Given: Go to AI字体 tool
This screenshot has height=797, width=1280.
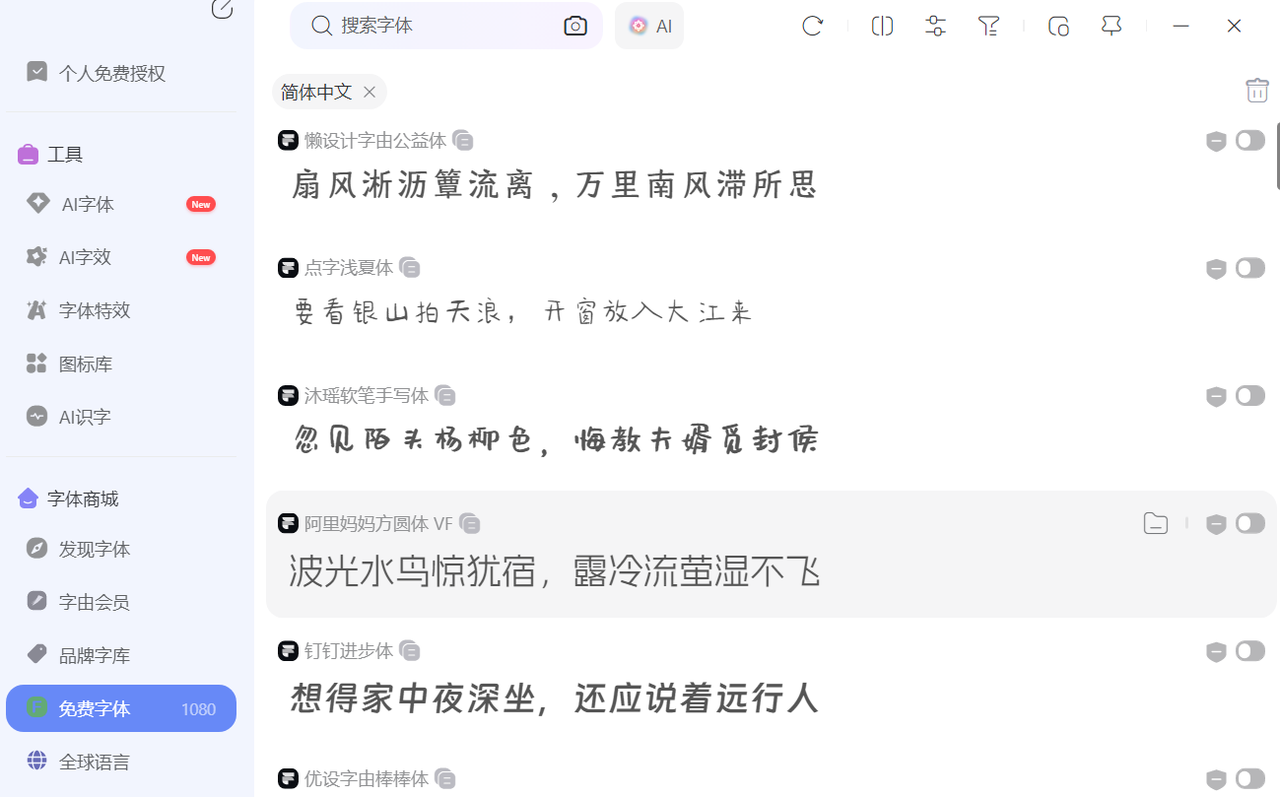Looking at the screenshot, I should [88, 204].
